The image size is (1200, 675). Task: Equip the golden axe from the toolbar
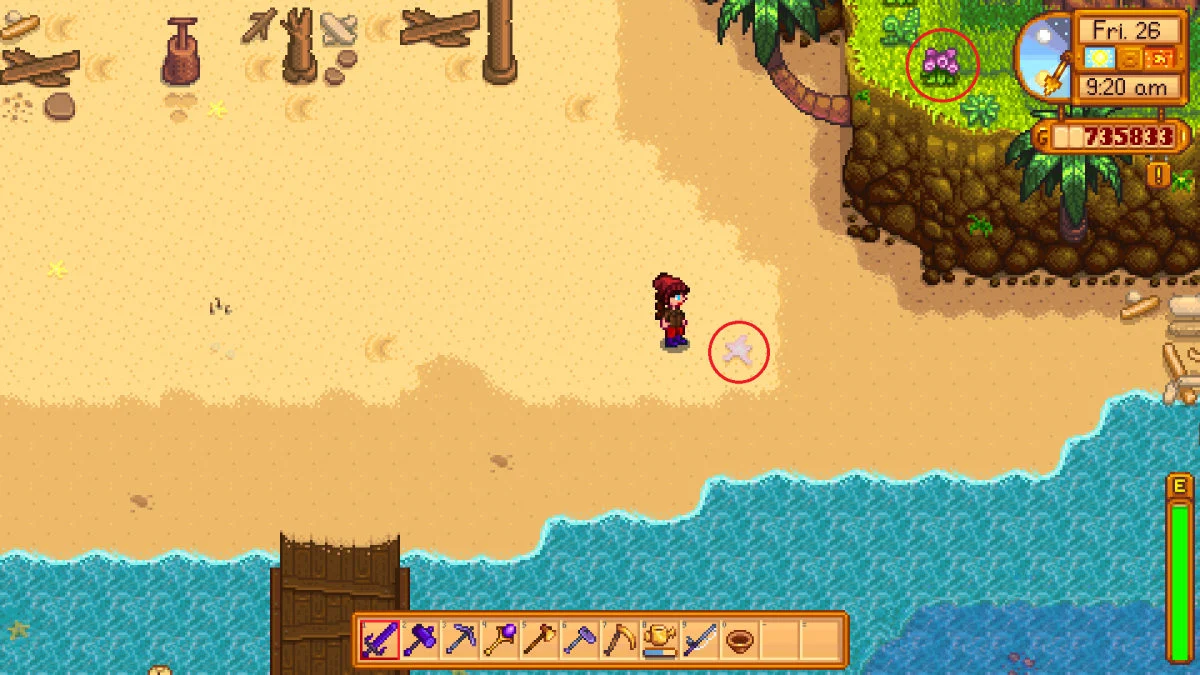coord(540,639)
